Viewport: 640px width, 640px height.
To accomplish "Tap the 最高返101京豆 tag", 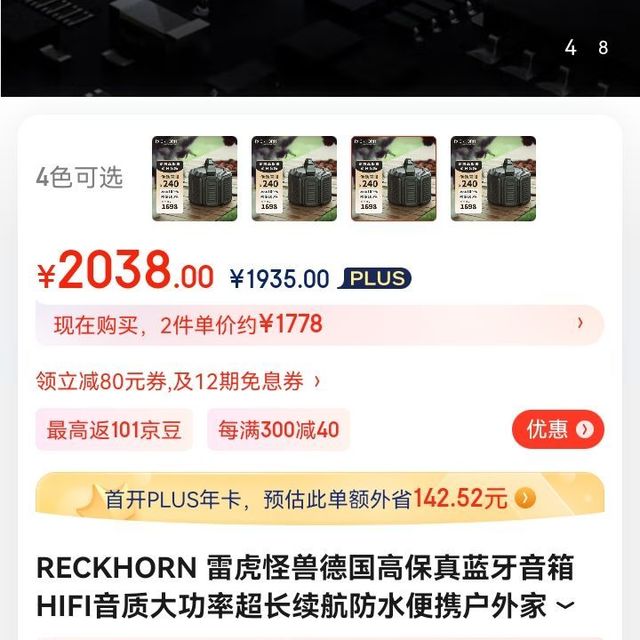I will [x=114, y=430].
